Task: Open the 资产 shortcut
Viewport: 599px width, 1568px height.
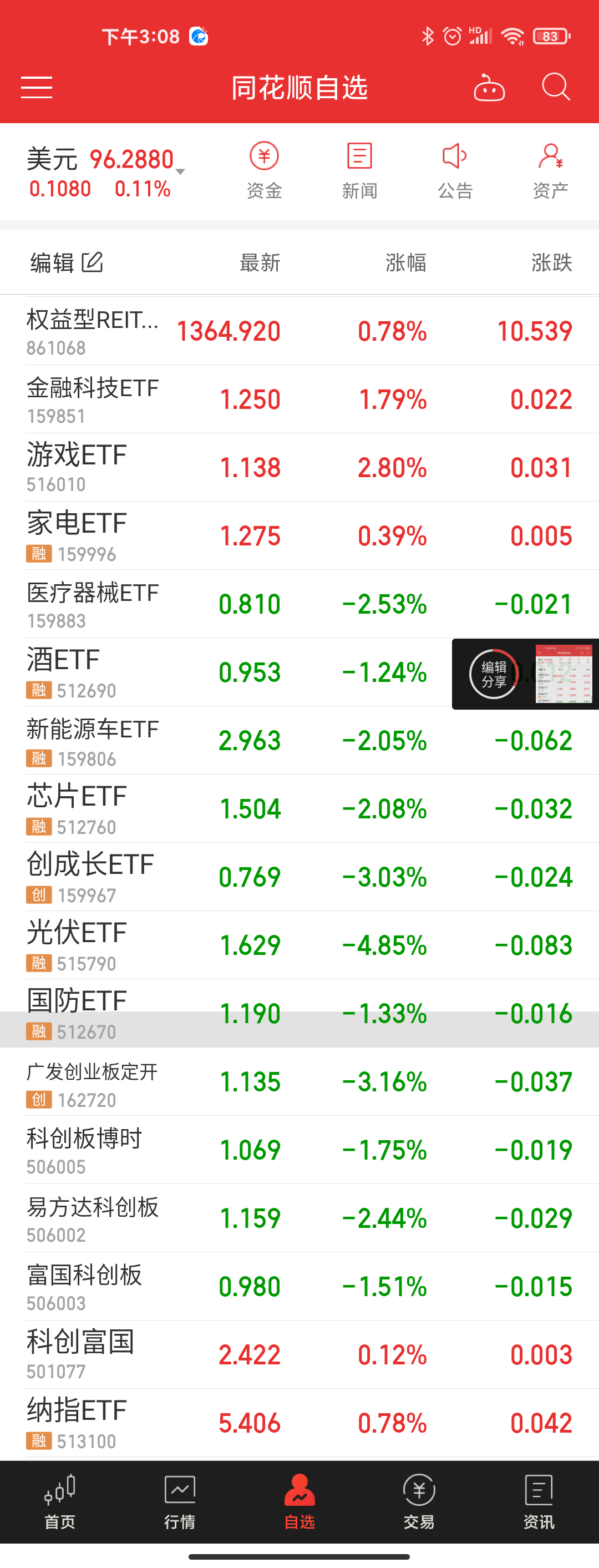Action: (x=550, y=170)
